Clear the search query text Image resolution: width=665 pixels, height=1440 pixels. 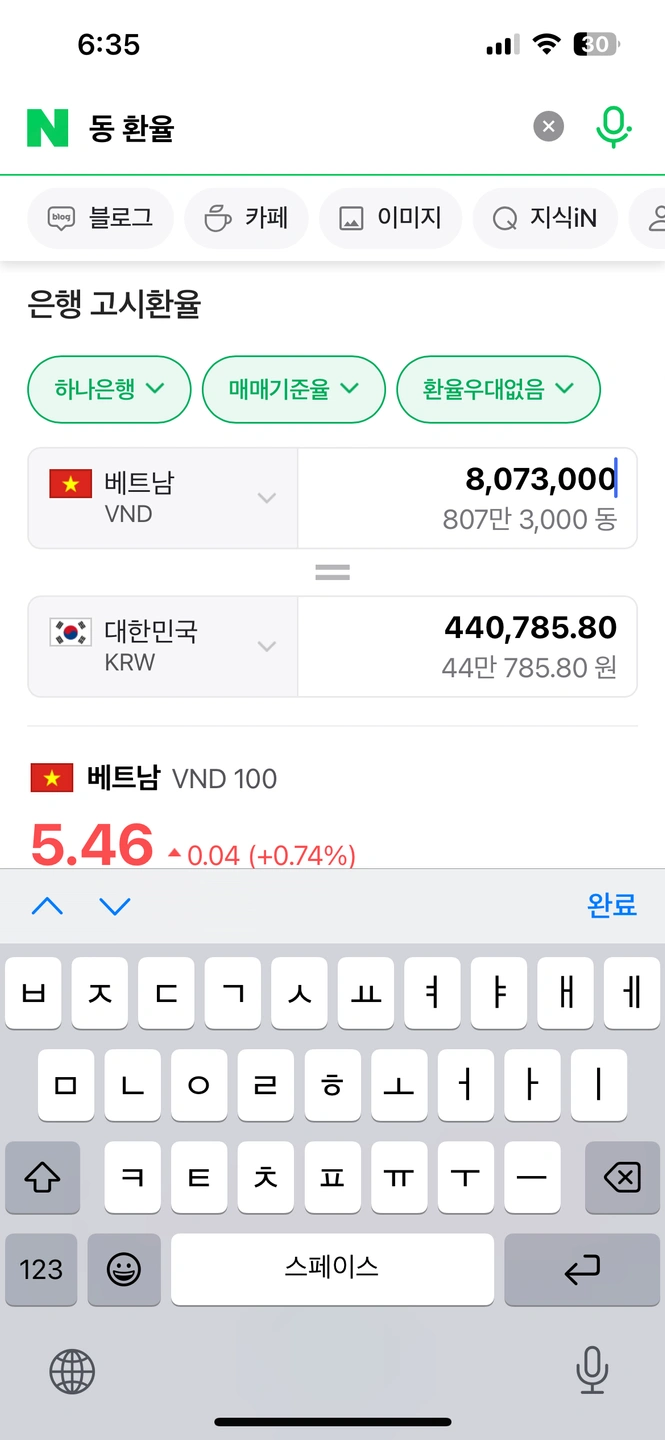[x=548, y=127]
